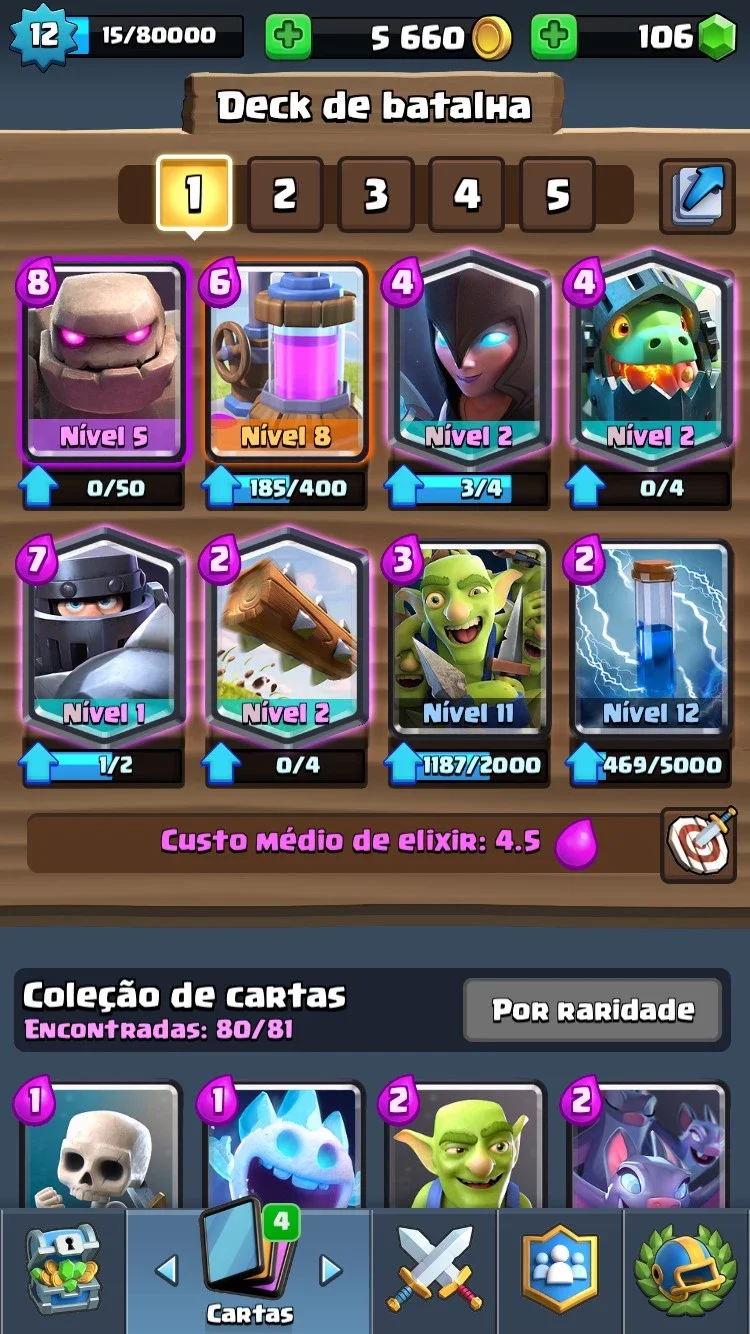750x1334 pixels.
Task: Select deck slot 5
Action: 558,195
